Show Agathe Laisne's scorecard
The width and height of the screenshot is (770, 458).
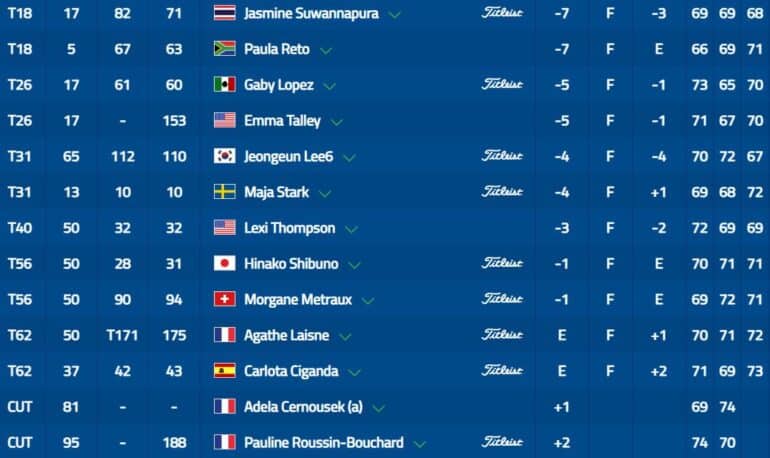pyautogui.click(x=345, y=337)
